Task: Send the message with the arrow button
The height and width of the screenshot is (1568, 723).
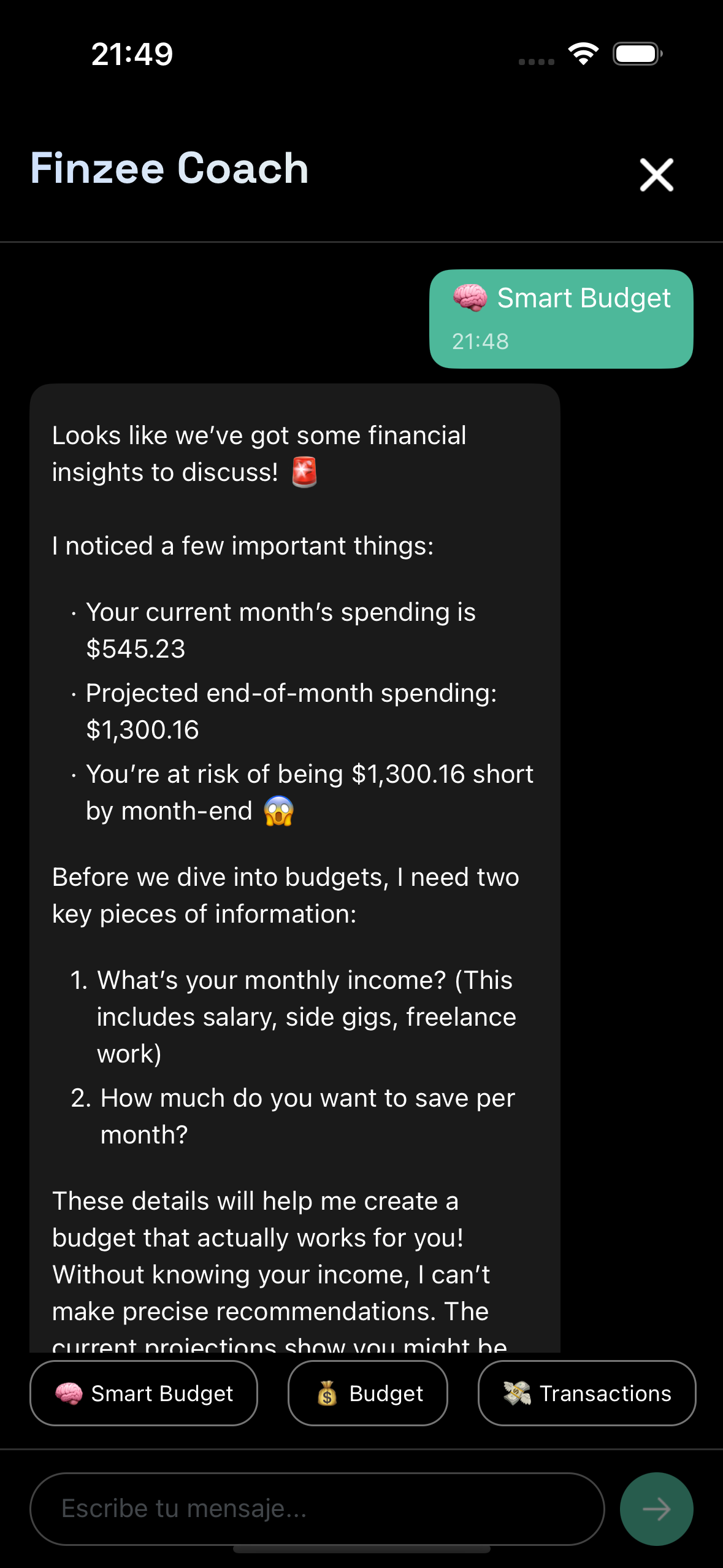Action: pyautogui.click(x=656, y=1508)
